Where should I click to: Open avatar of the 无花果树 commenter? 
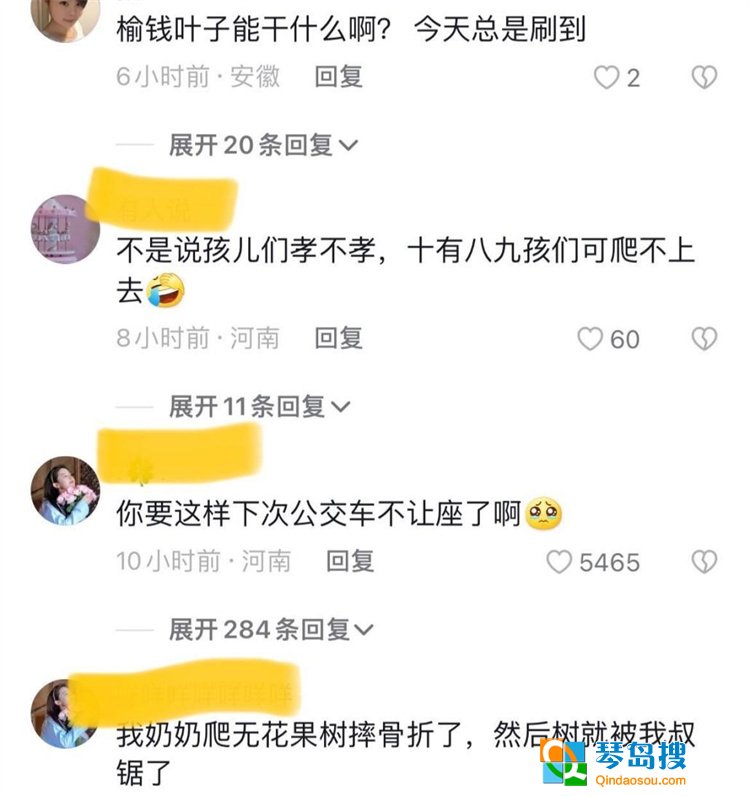[x=65, y=712]
